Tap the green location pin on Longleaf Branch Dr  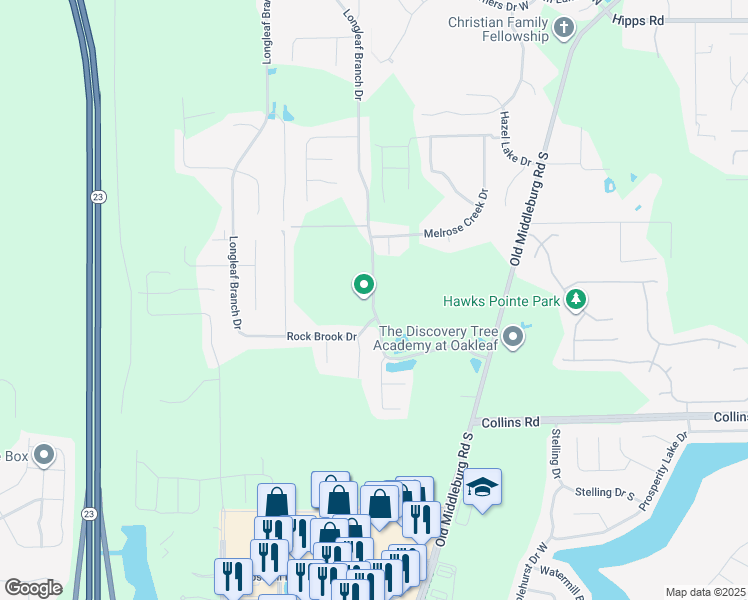coord(364,286)
